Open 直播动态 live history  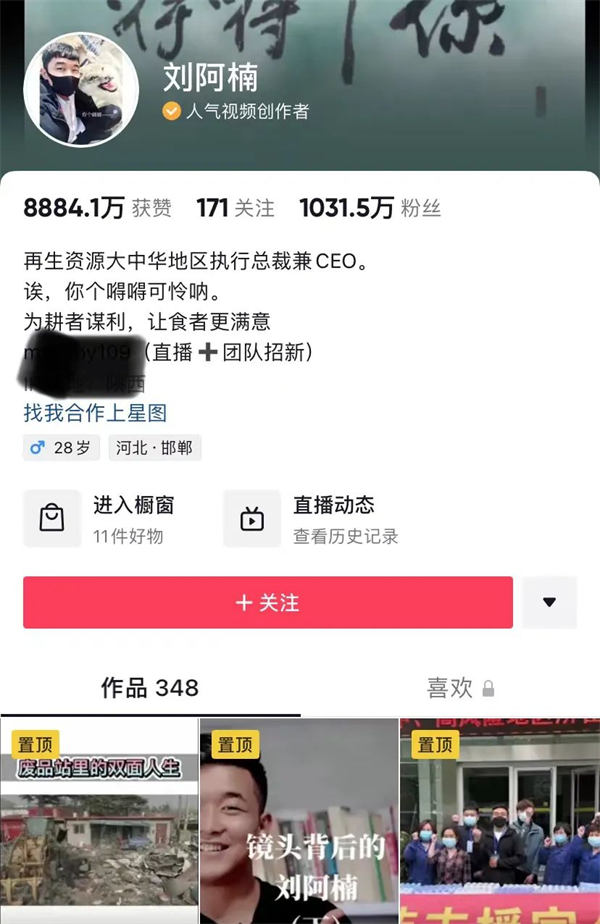(x=314, y=519)
